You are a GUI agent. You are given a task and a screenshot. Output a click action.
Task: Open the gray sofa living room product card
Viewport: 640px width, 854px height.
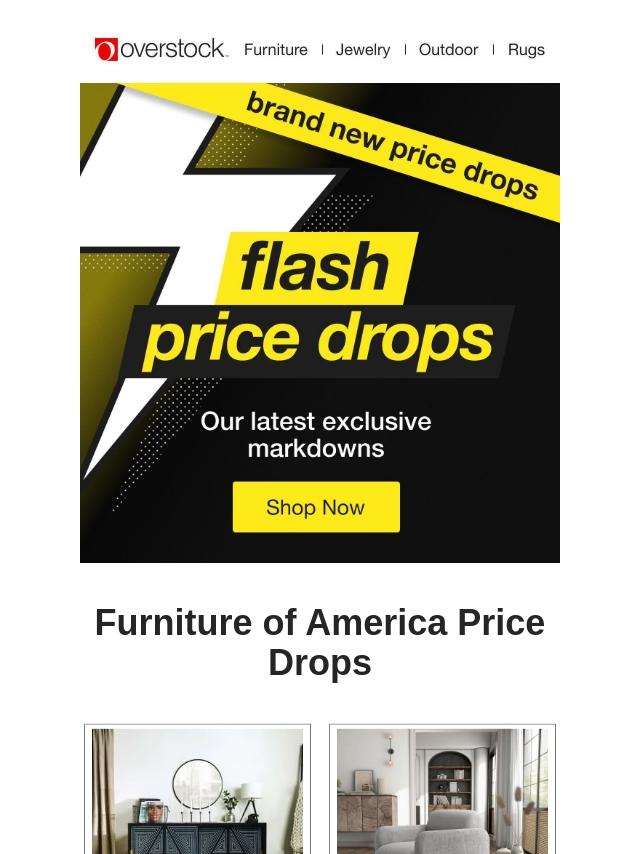pos(442,790)
